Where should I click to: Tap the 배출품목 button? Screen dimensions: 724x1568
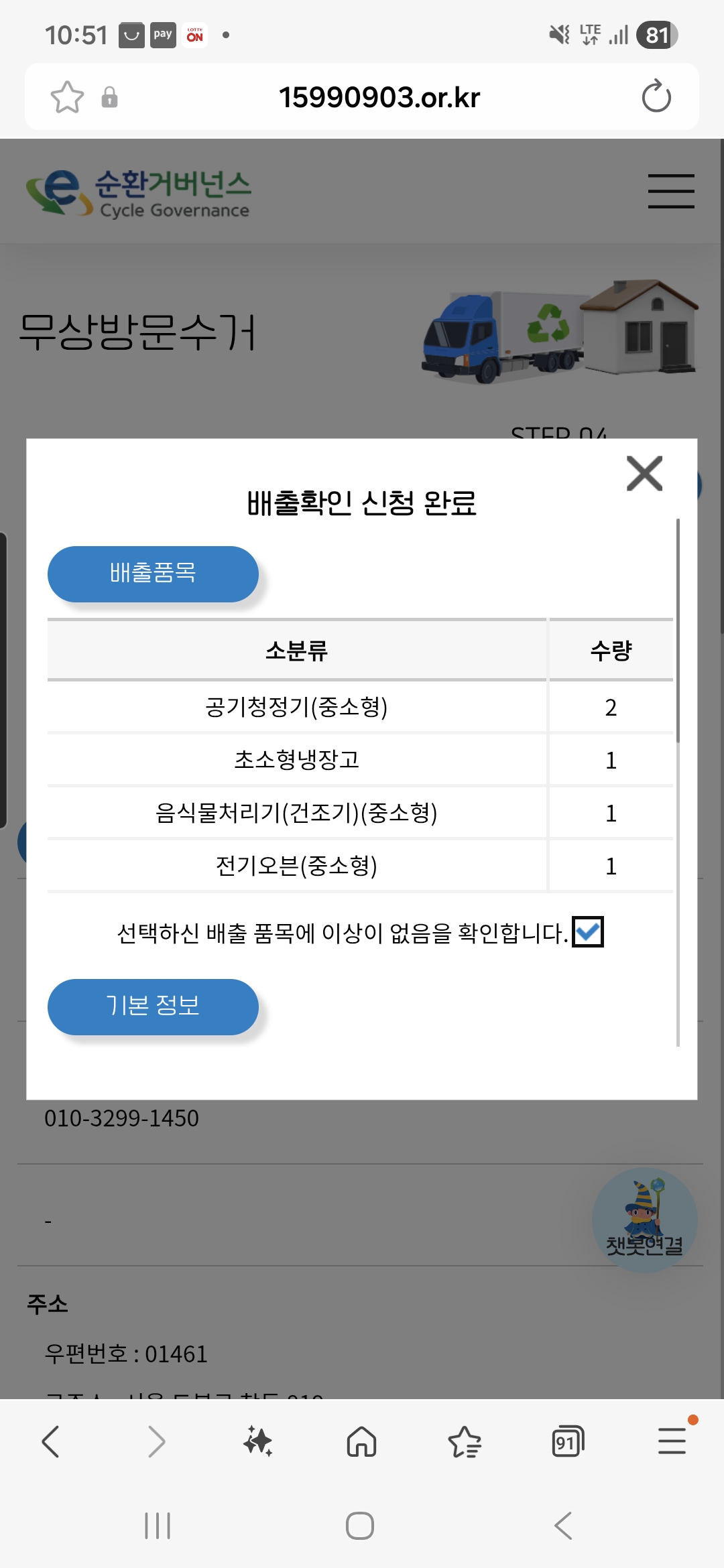(153, 574)
